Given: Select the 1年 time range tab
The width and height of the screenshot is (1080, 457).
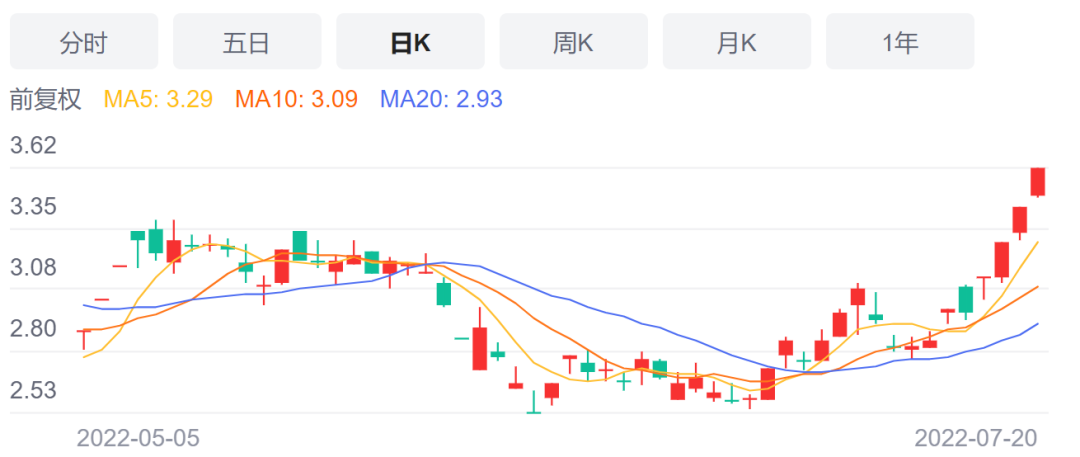Looking at the screenshot, I should click(x=899, y=42).
